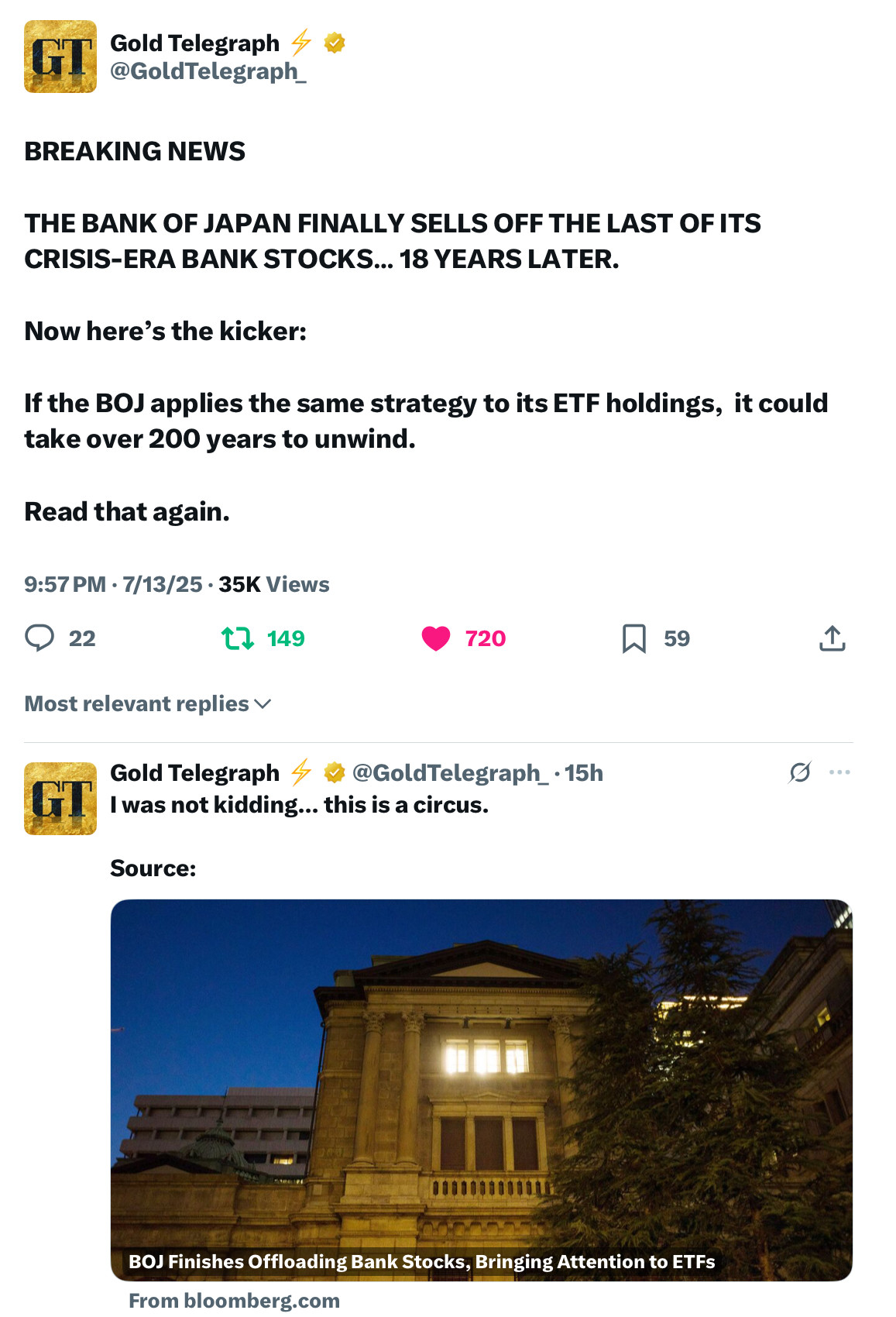The height and width of the screenshot is (1317, 896).
Task: Open the reply author's avatar
Action: [x=60, y=798]
